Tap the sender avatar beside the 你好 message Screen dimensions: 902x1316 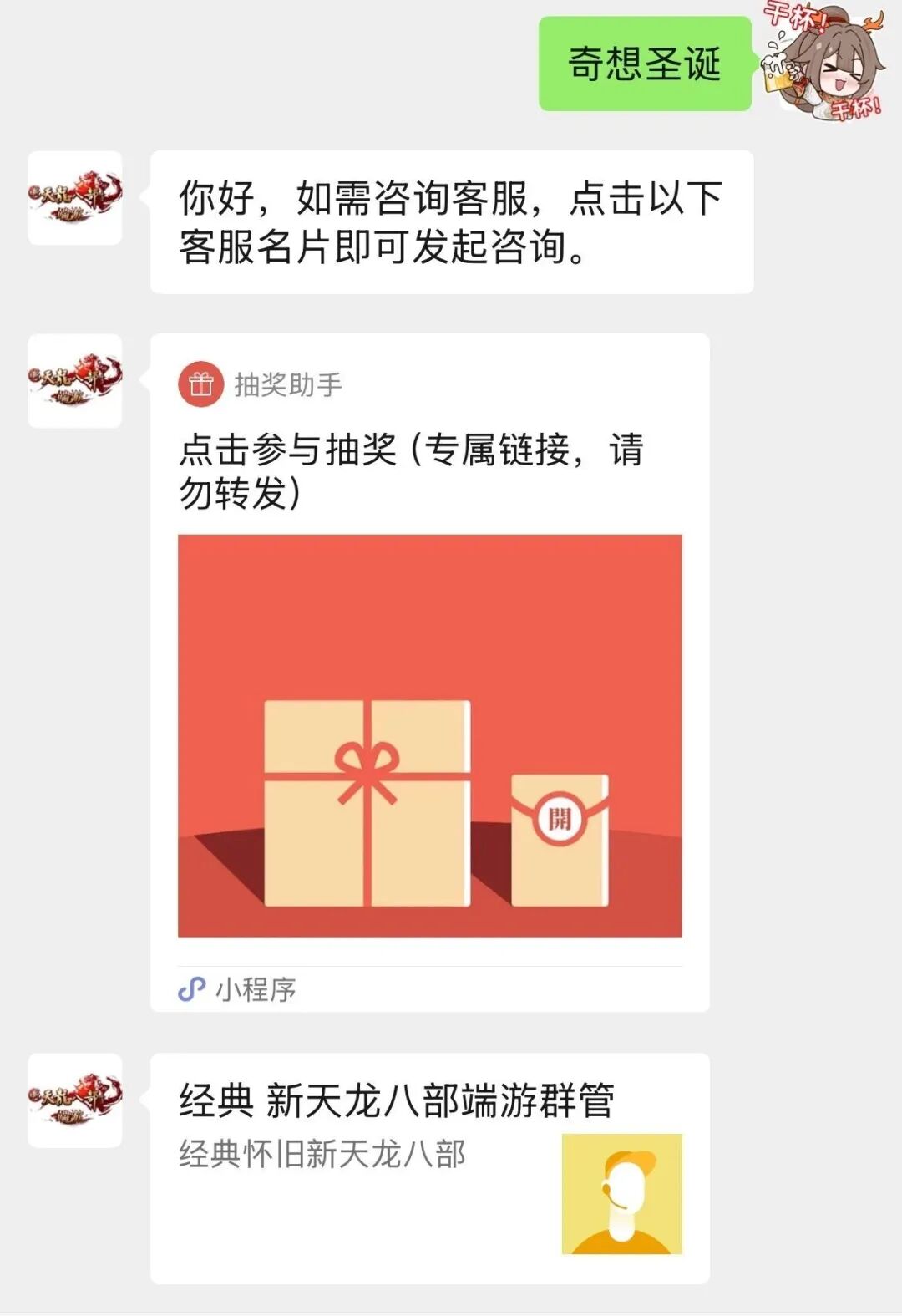click(75, 198)
